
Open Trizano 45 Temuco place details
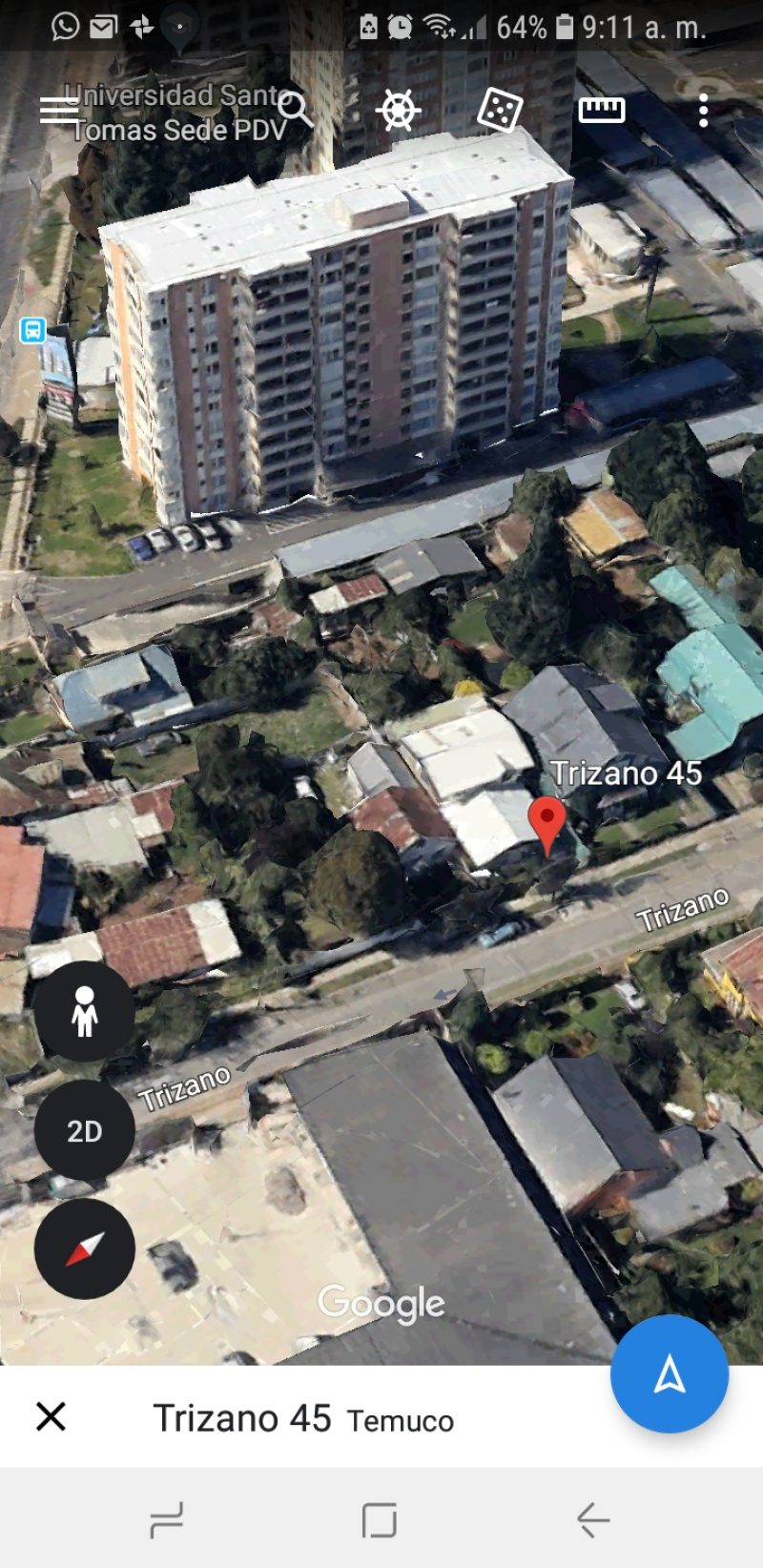click(303, 1419)
